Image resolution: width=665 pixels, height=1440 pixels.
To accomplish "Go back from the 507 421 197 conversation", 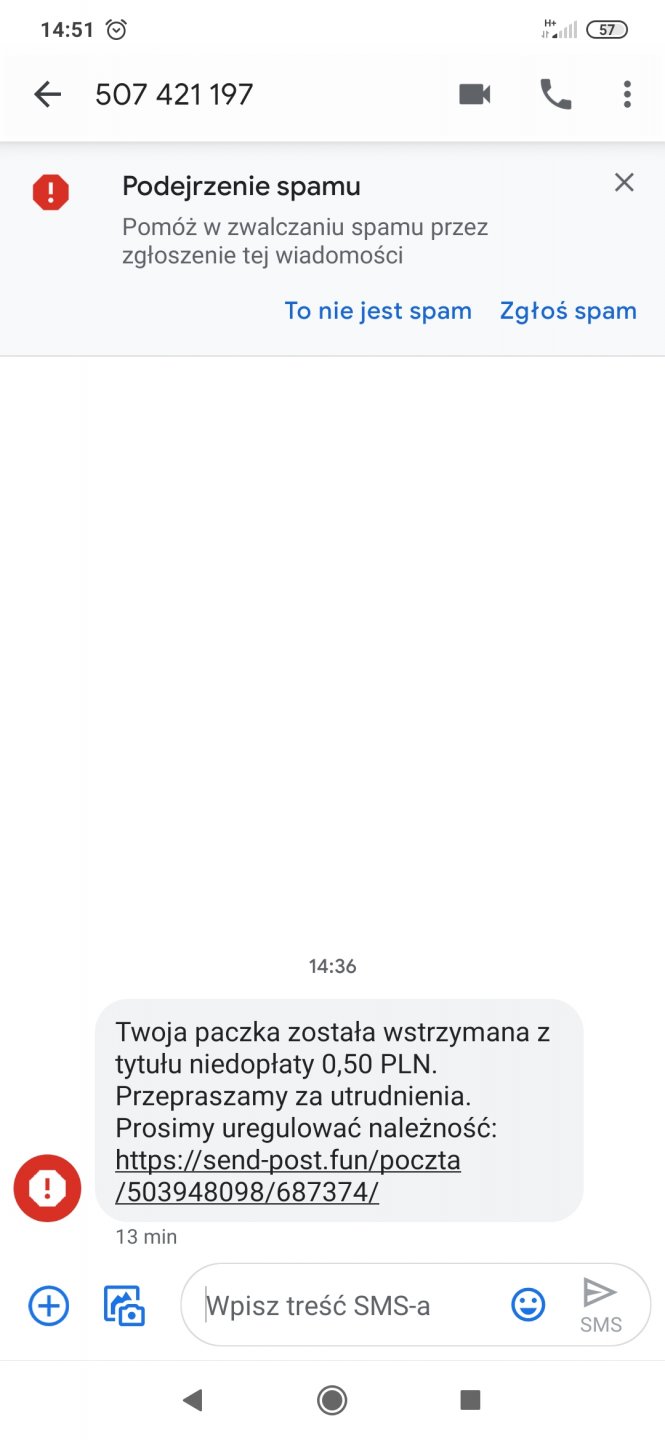I will 47,94.
